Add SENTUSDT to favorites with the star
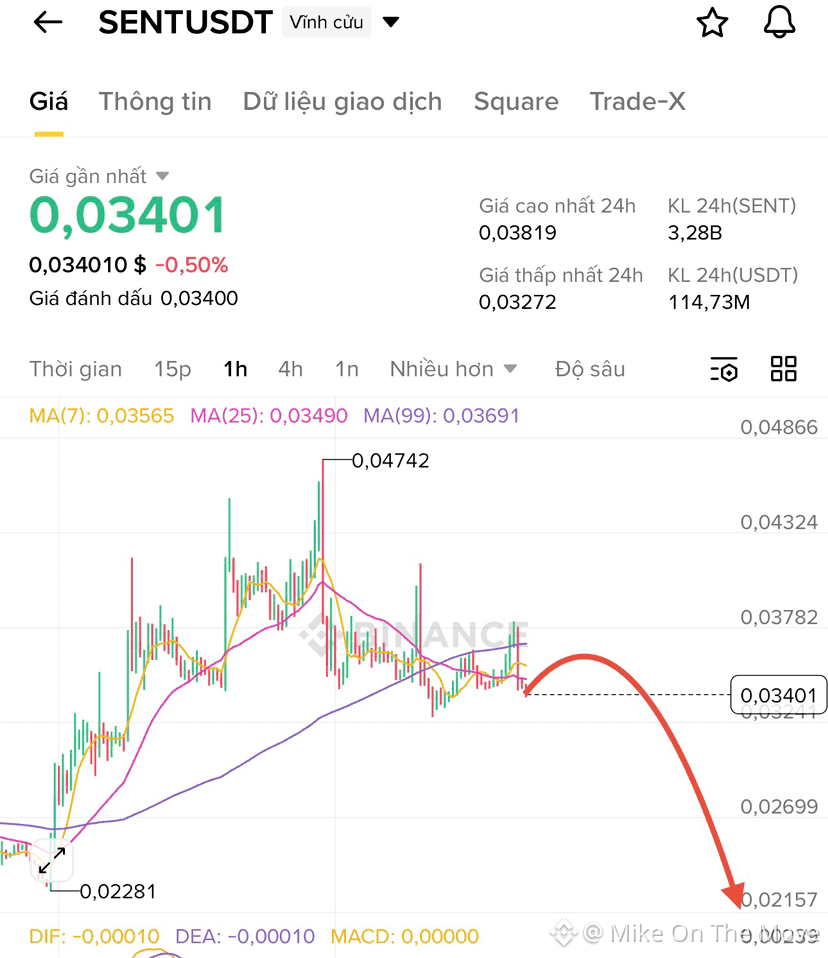The width and height of the screenshot is (828, 958). (x=712, y=23)
